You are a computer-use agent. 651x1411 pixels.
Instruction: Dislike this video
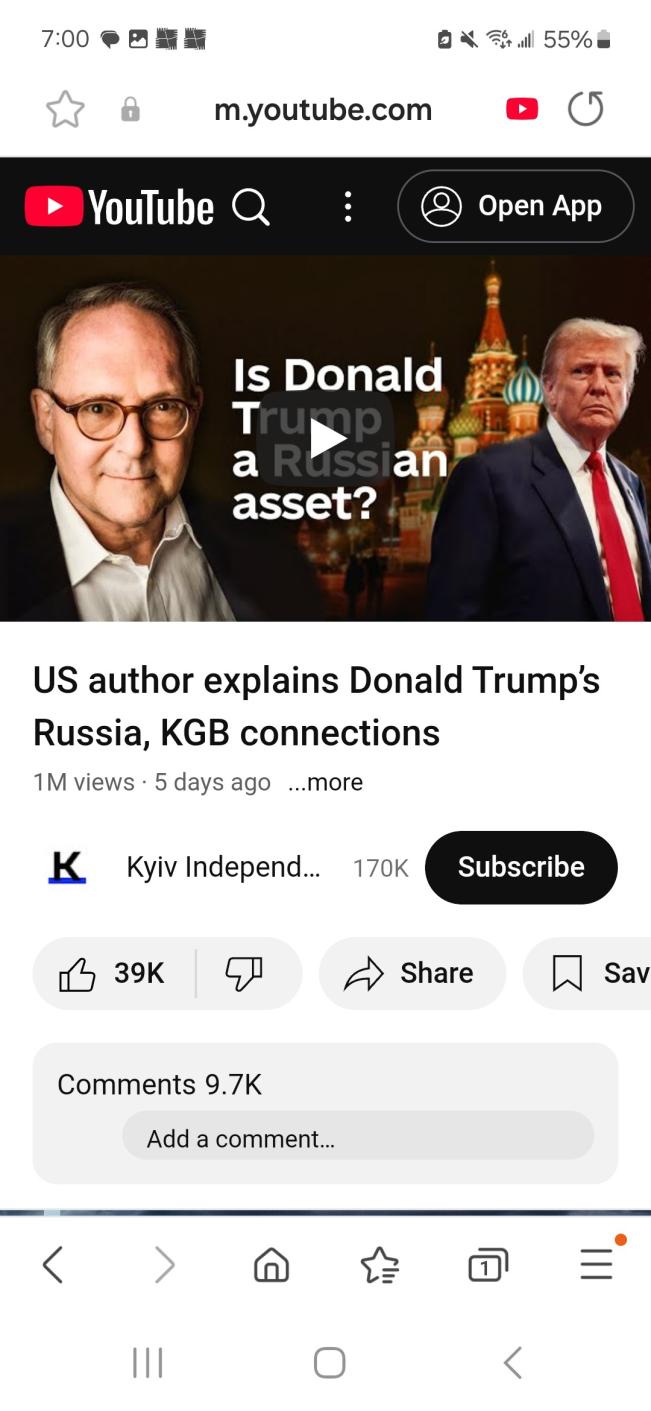coord(244,973)
